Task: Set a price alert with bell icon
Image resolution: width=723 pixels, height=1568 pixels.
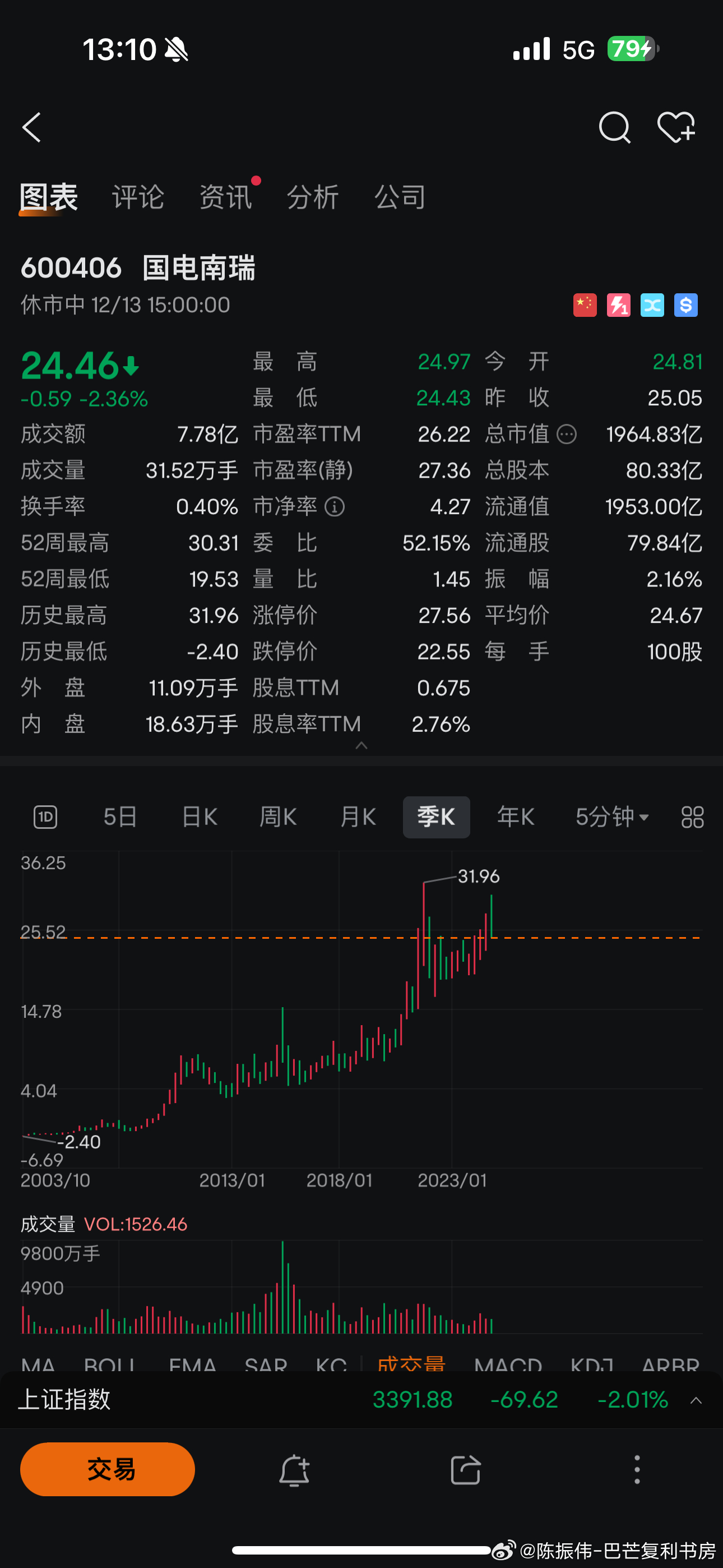Action: pos(294,1470)
